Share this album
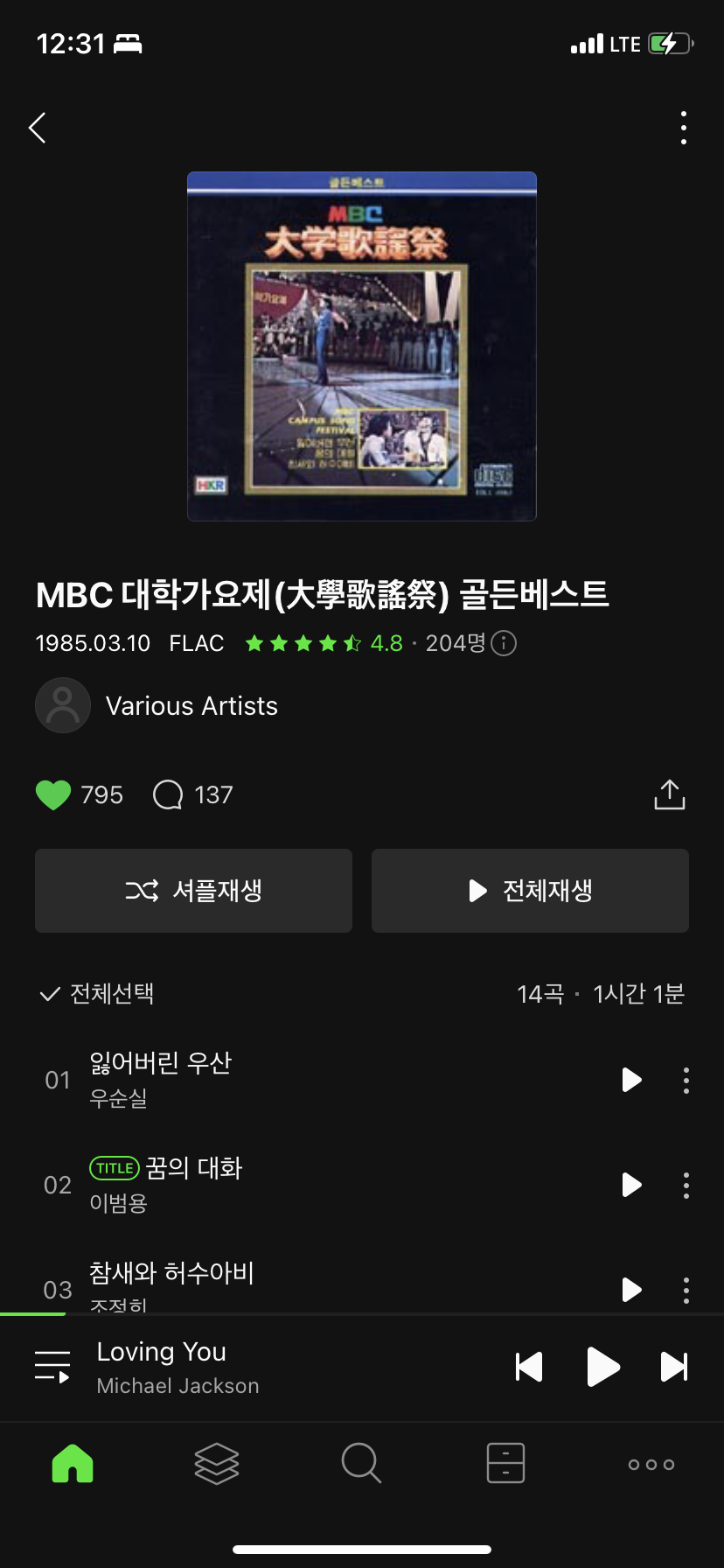Viewport: 724px width, 1568px height. pos(669,794)
